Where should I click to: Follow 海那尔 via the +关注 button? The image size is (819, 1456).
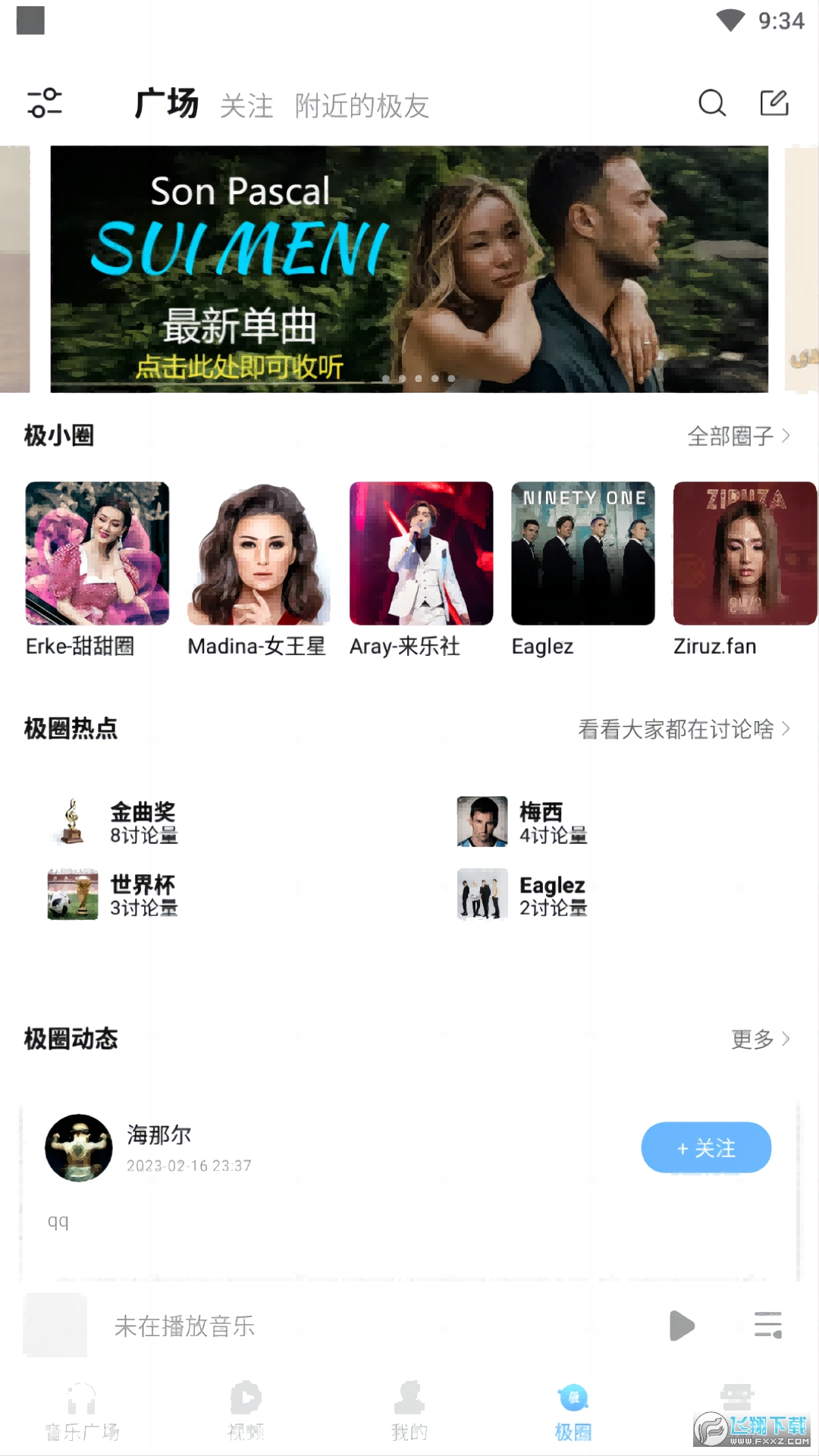point(706,1148)
